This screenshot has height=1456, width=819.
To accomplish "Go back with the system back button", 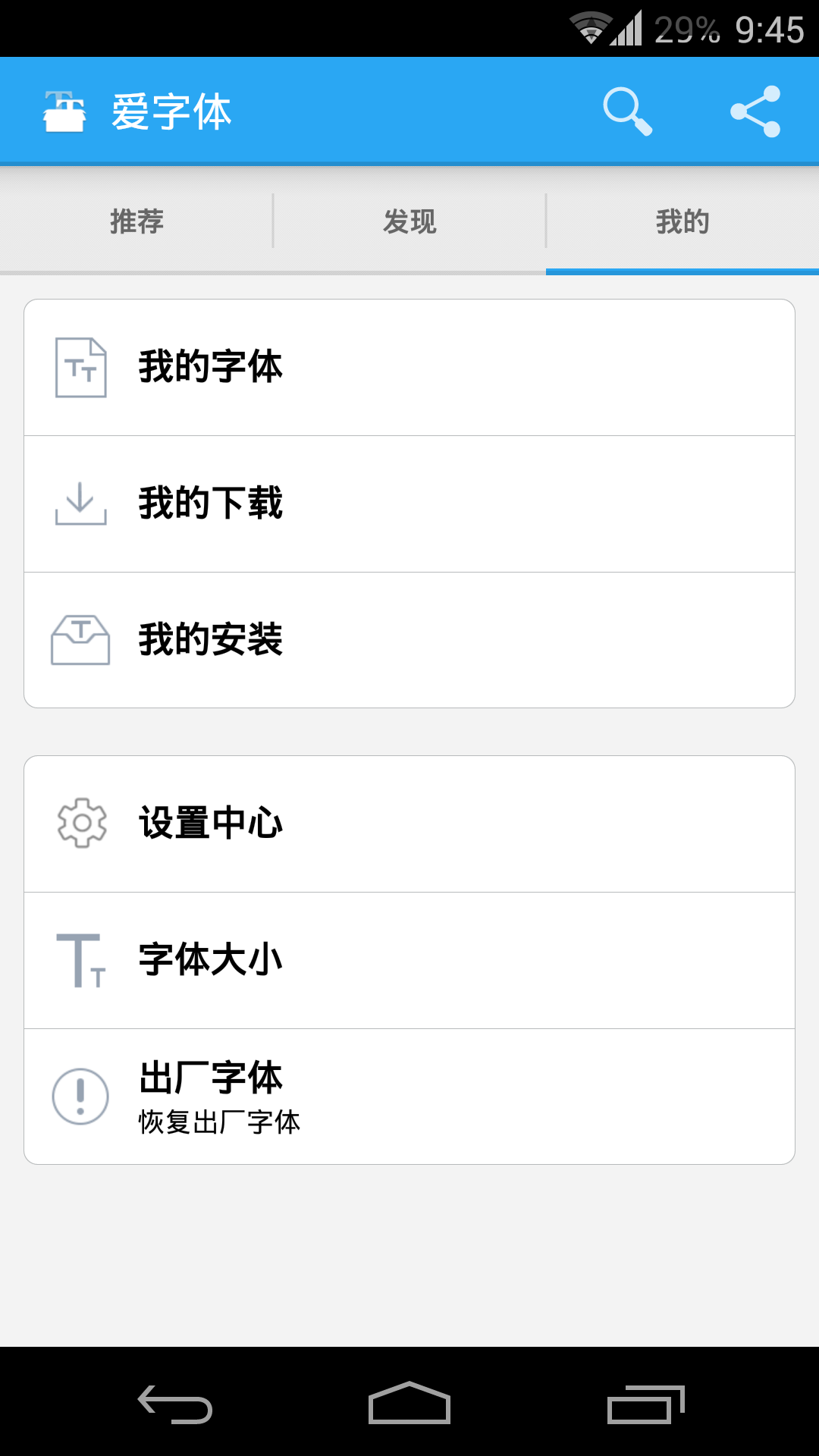I will [174, 1404].
